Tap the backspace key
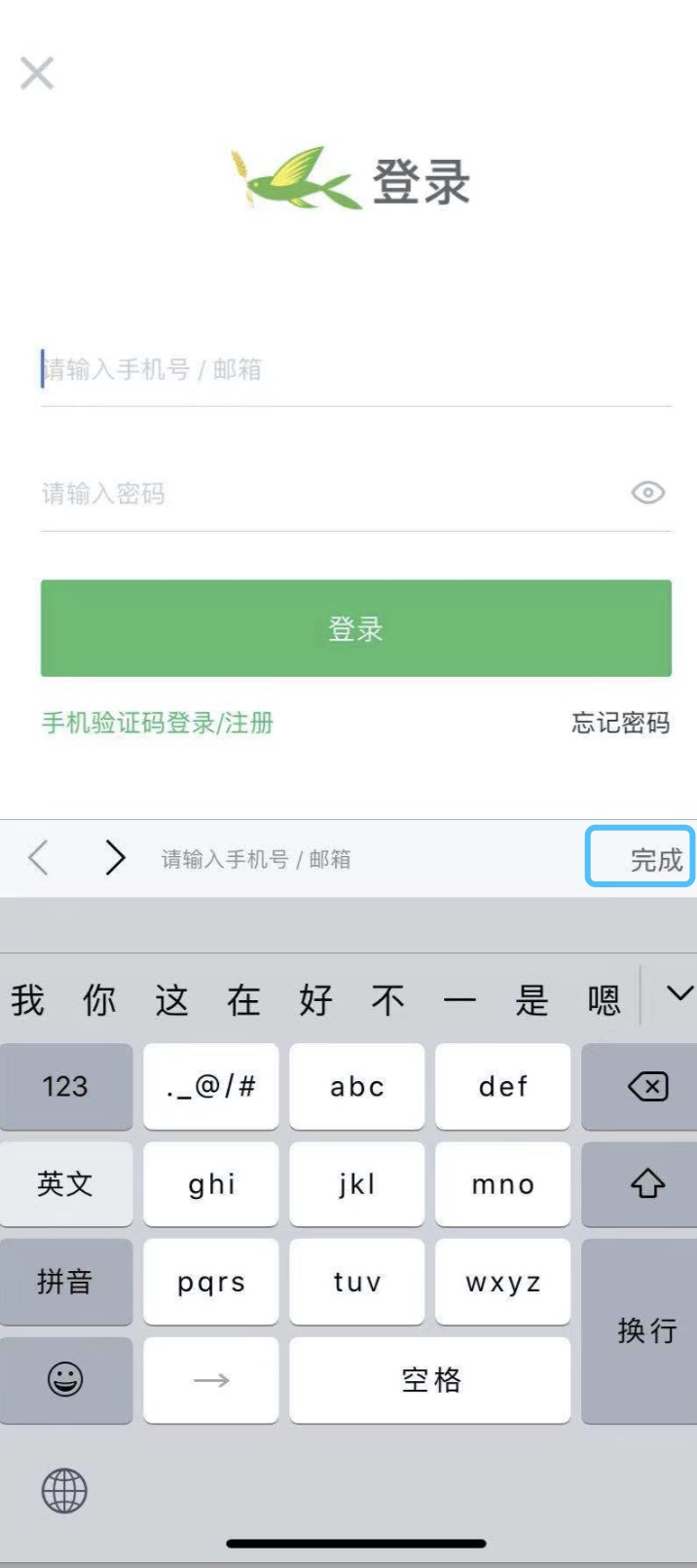This screenshot has width=697, height=1568. point(646,1086)
